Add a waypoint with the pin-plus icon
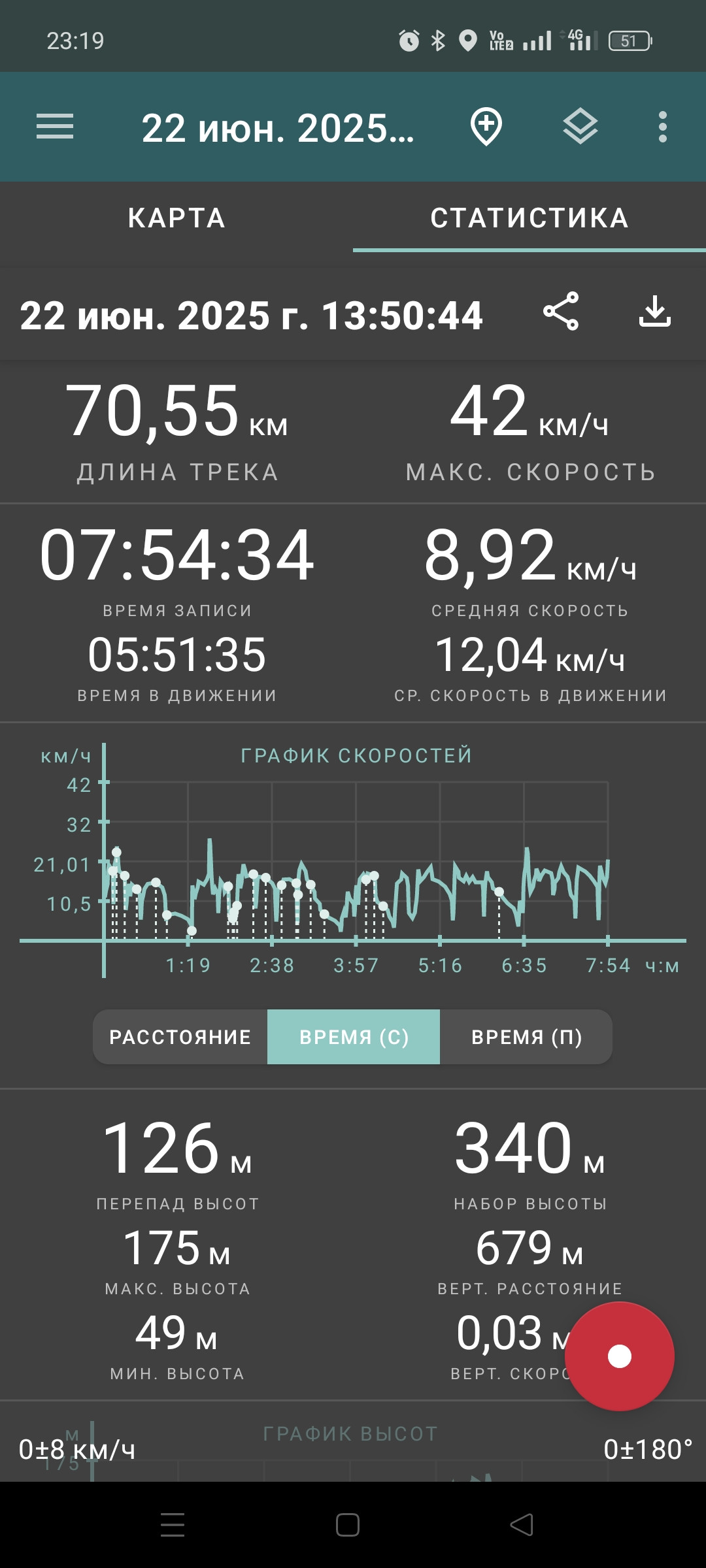 click(x=486, y=127)
